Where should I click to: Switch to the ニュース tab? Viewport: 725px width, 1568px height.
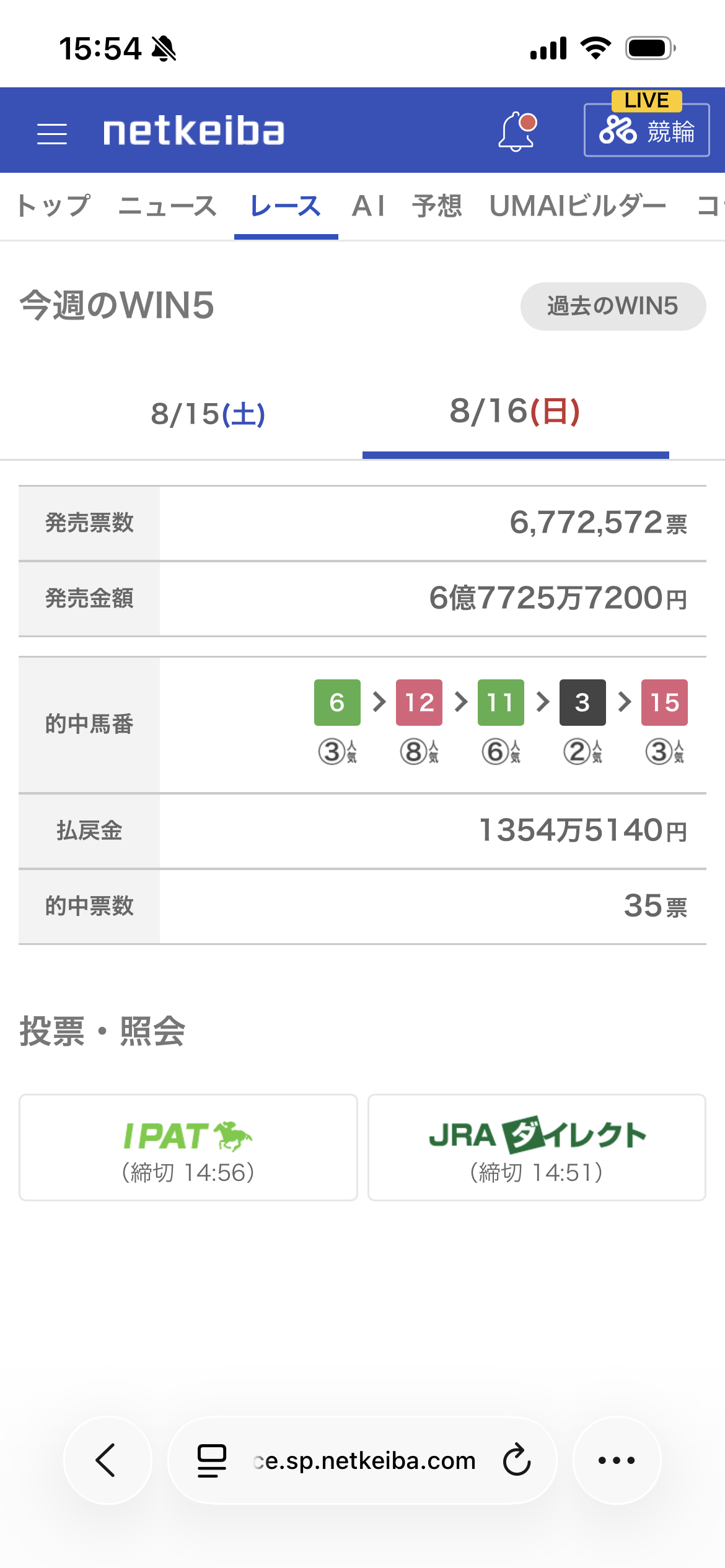click(167, 206)
